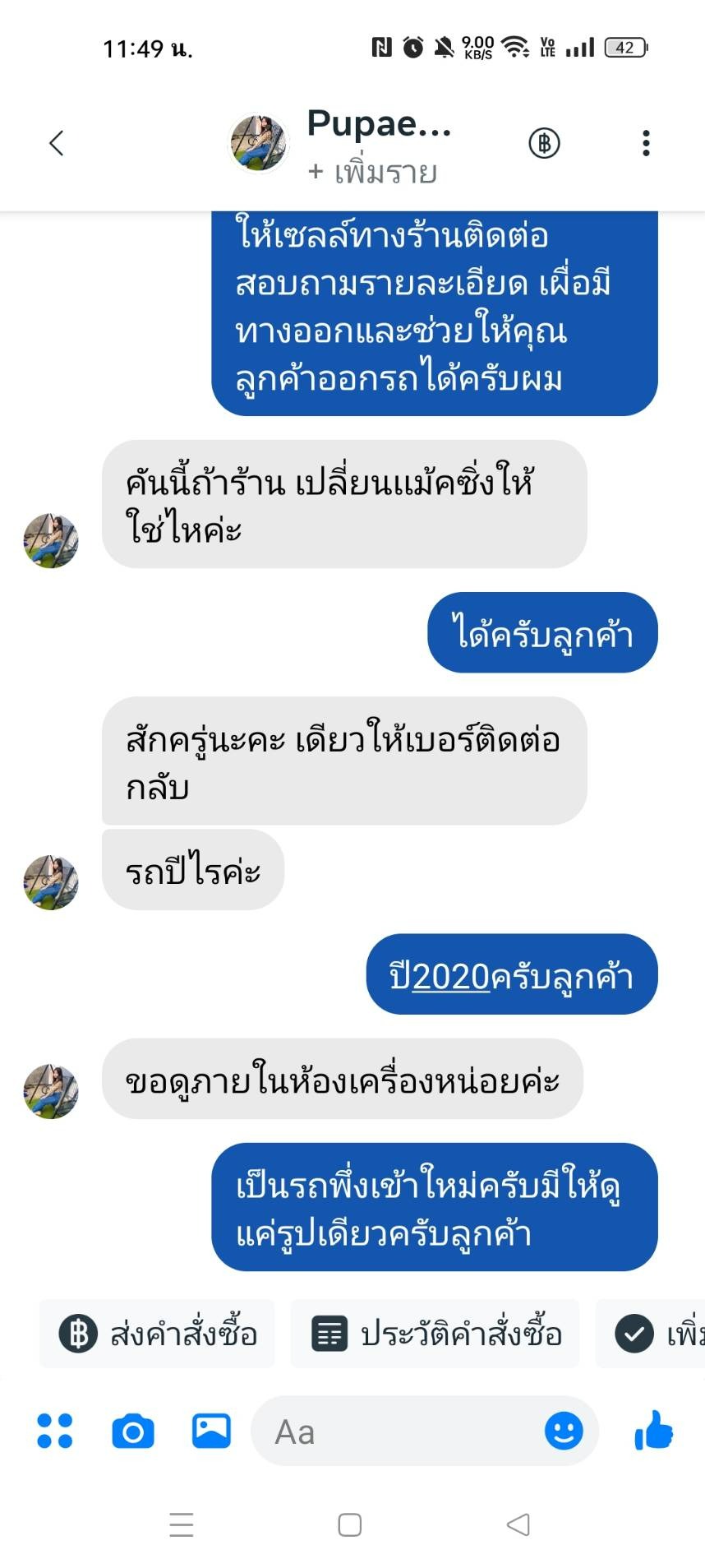
Task: Open the underlined 2020 link in message
Action: (450, 976)
